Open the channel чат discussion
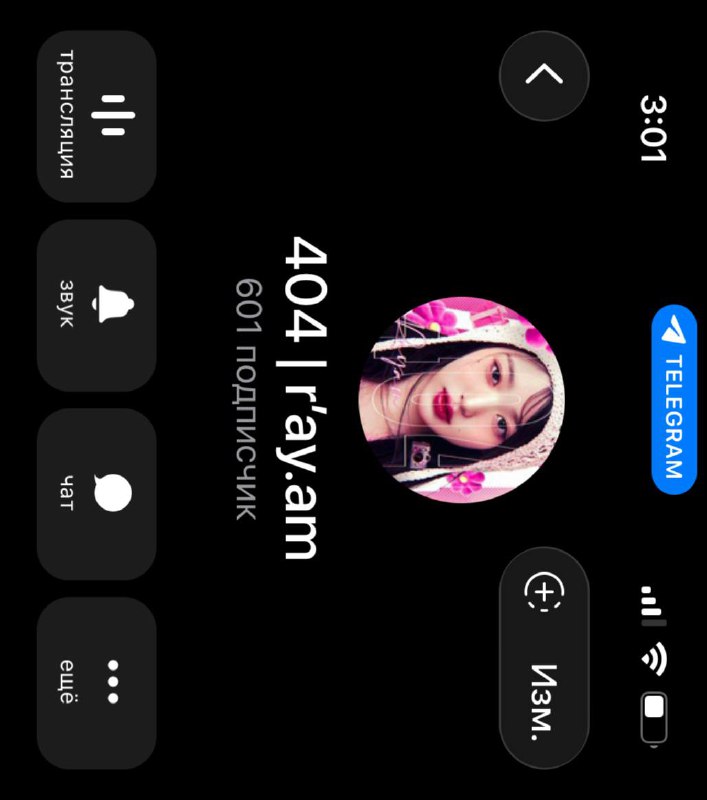 point(96,494)
